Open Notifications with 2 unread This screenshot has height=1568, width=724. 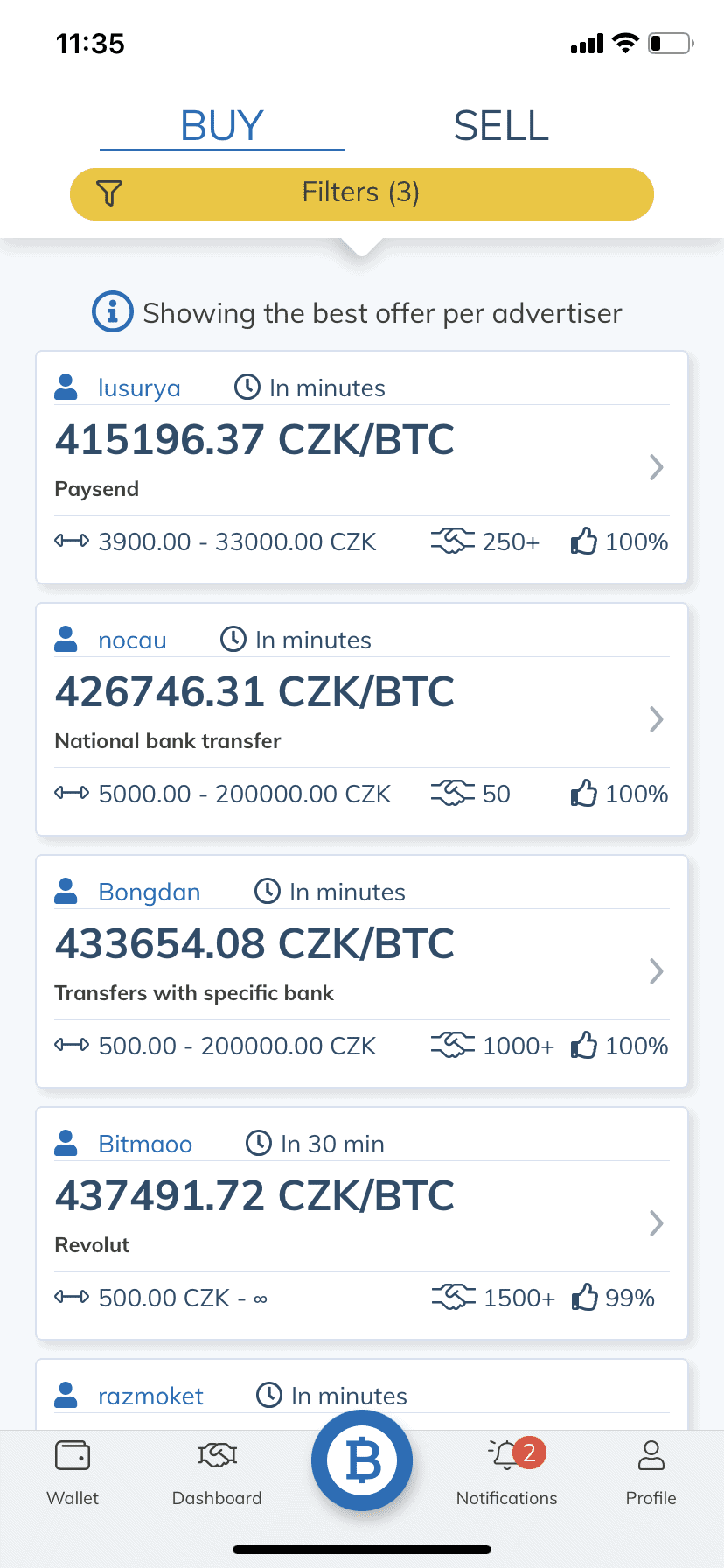[x=506, y=1473]
